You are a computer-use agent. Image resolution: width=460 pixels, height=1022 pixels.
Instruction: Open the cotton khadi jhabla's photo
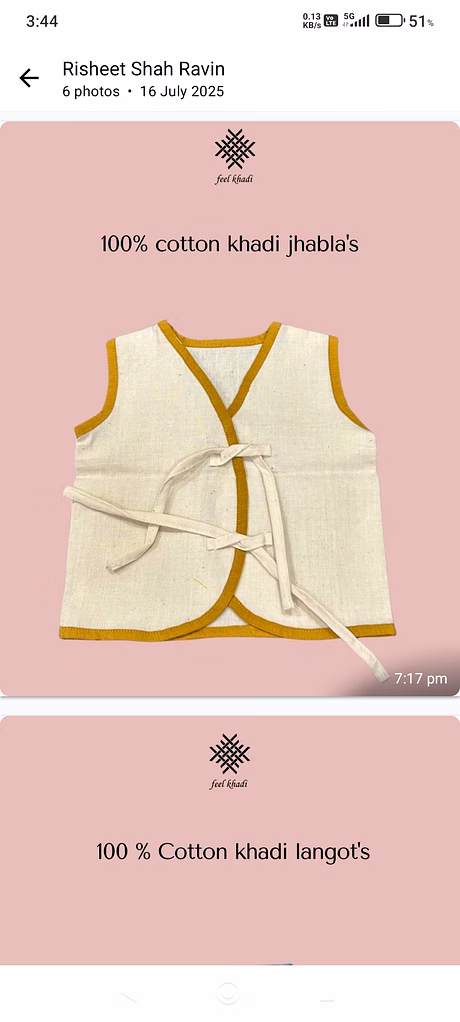[x=230, y=409]
